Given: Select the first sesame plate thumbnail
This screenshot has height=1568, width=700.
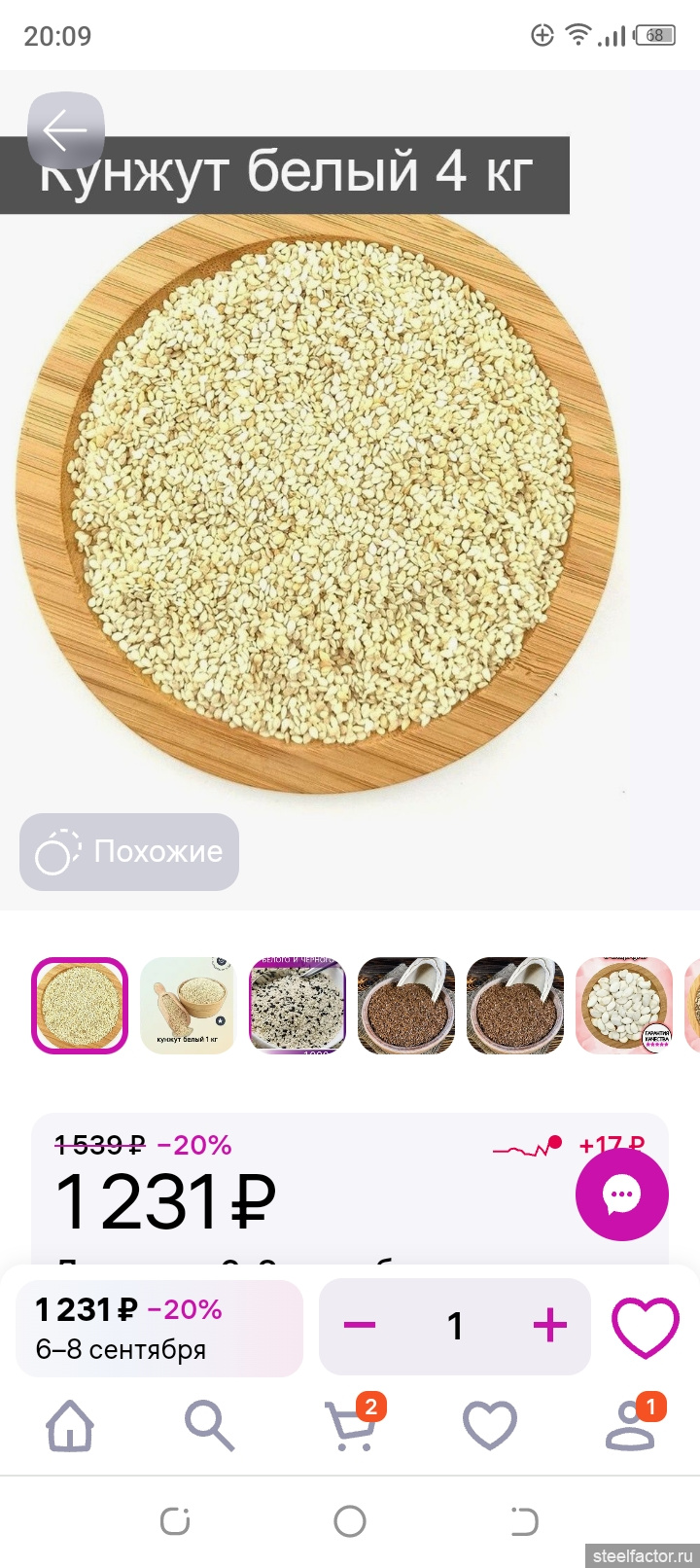Looking at the screenshot, I should (x=80, y=1006).
